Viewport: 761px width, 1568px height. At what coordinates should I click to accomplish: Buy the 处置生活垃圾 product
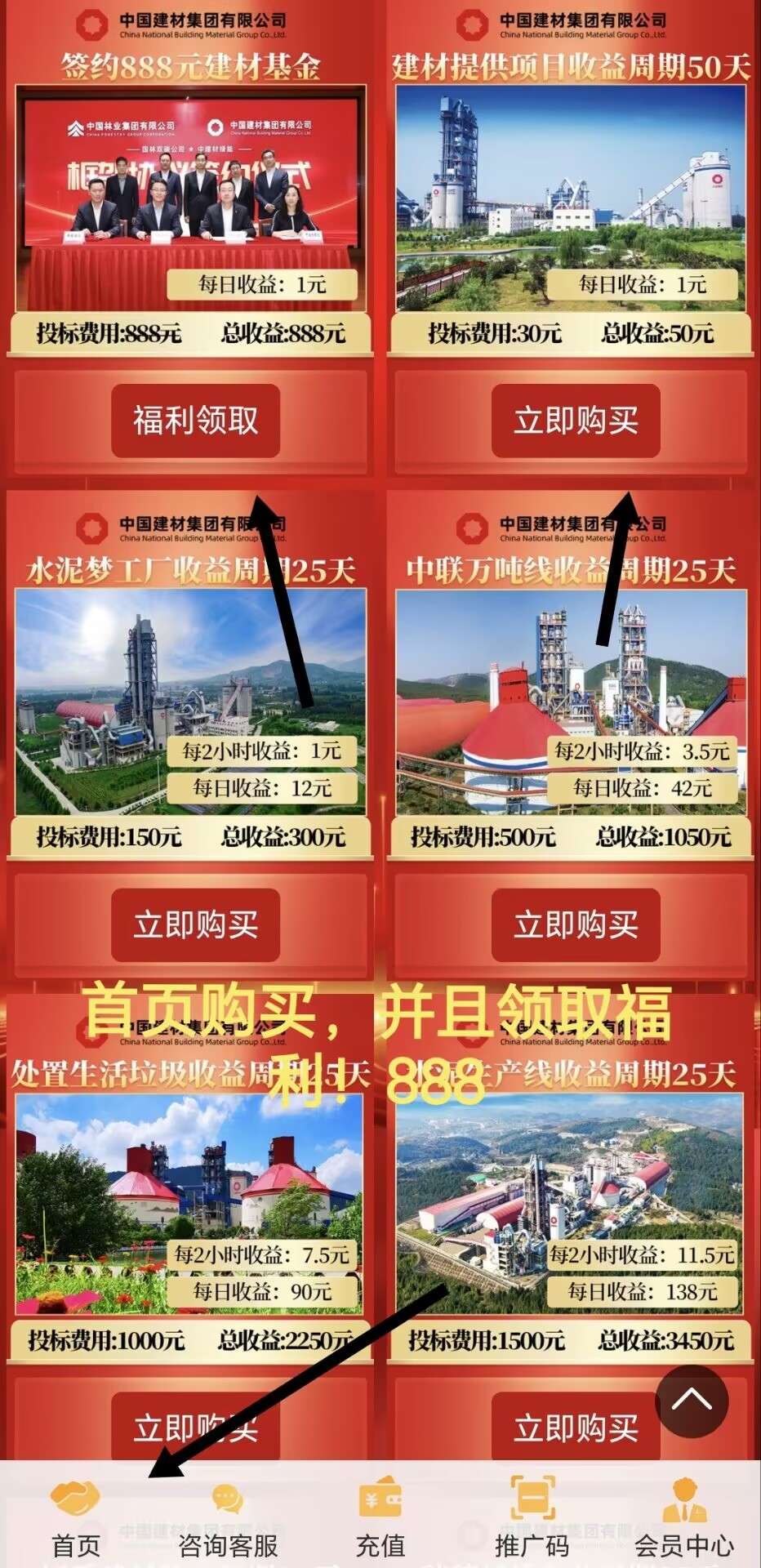pos(196,1427)
